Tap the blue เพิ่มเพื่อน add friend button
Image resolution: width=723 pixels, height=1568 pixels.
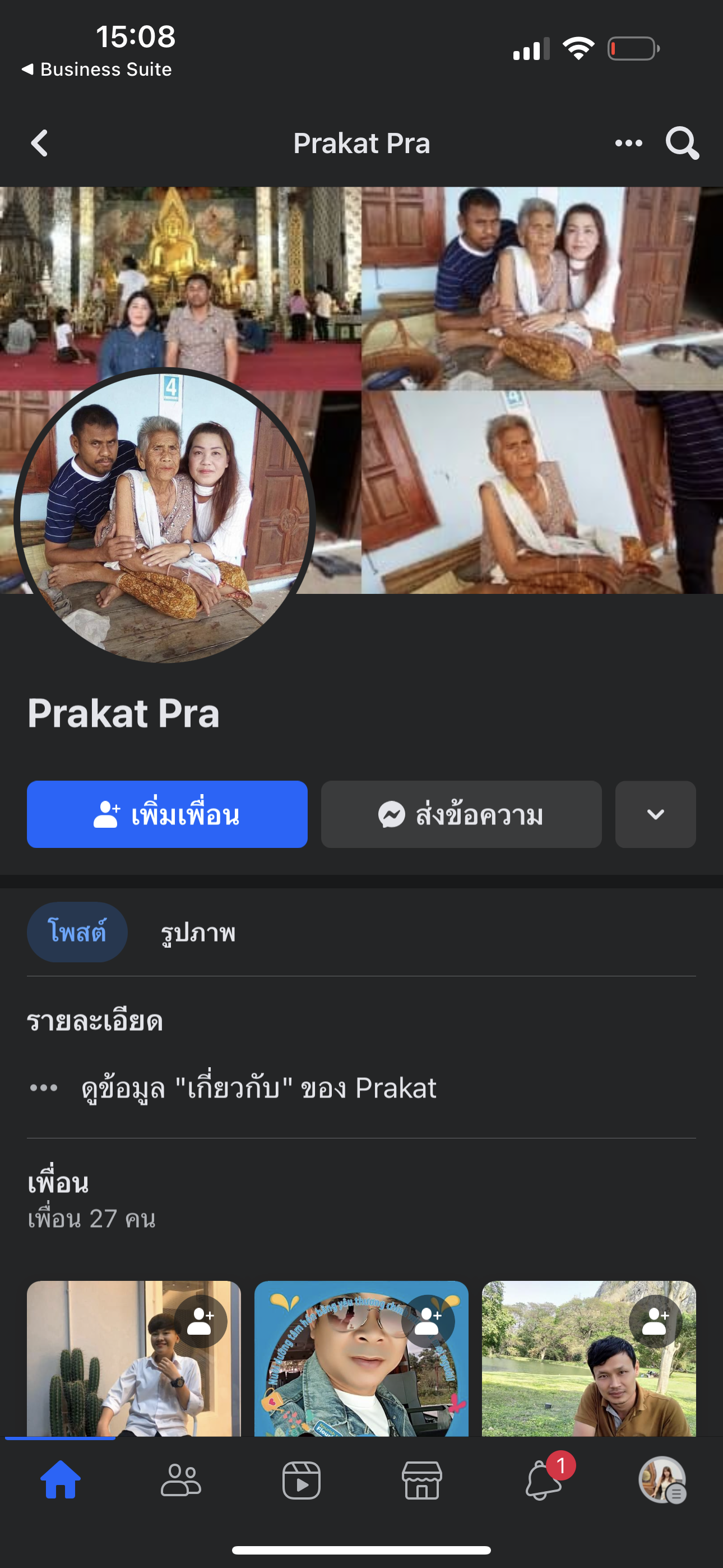point(167,814)
